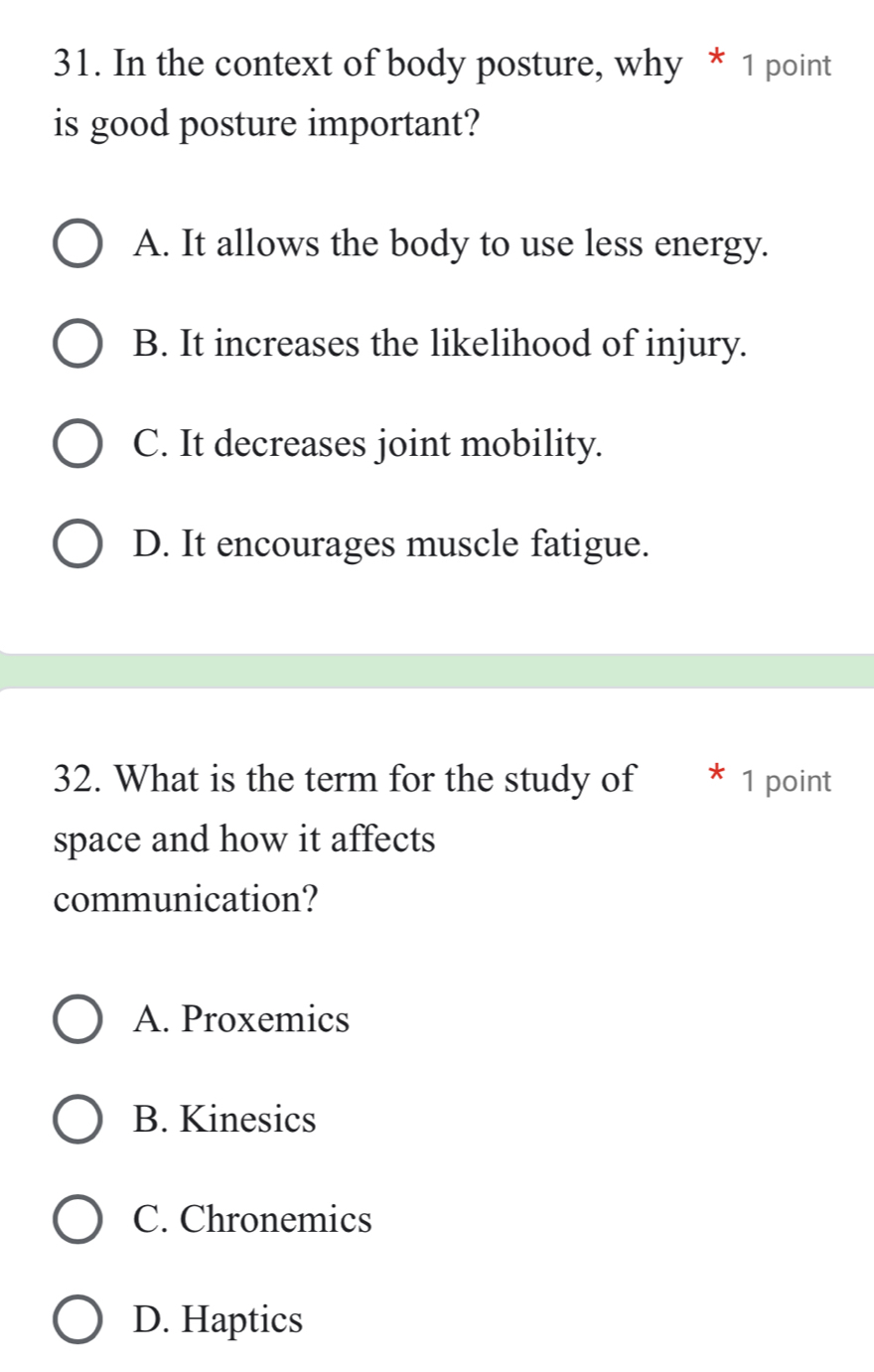Select "B. It increases the likelihood of injury."
Image resolution: width=874 pixels, height=1372 pixels.
[77, 345]
